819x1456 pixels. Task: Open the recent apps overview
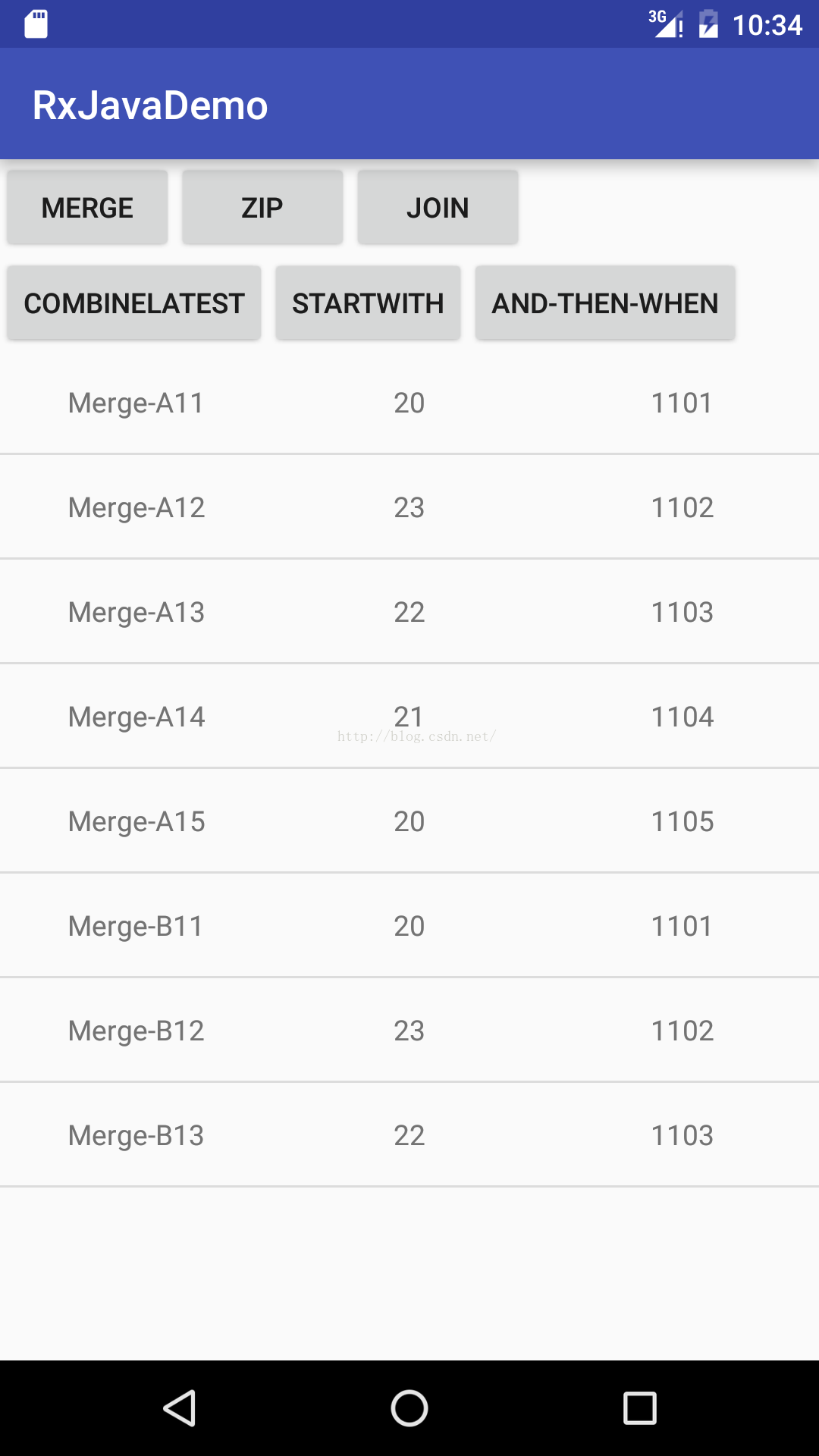639,1408
